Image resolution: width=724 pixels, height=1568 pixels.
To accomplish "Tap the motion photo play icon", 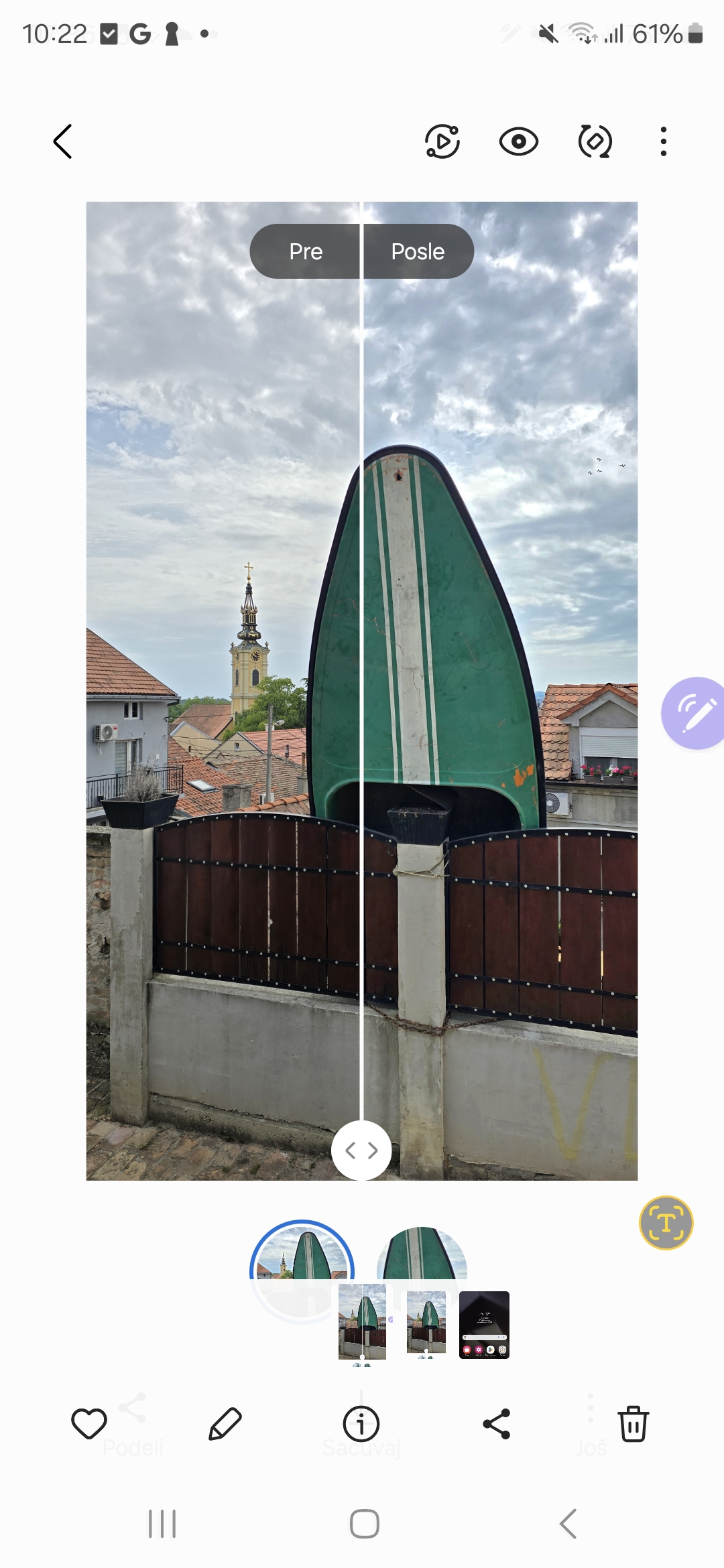I will pos(442,141).
